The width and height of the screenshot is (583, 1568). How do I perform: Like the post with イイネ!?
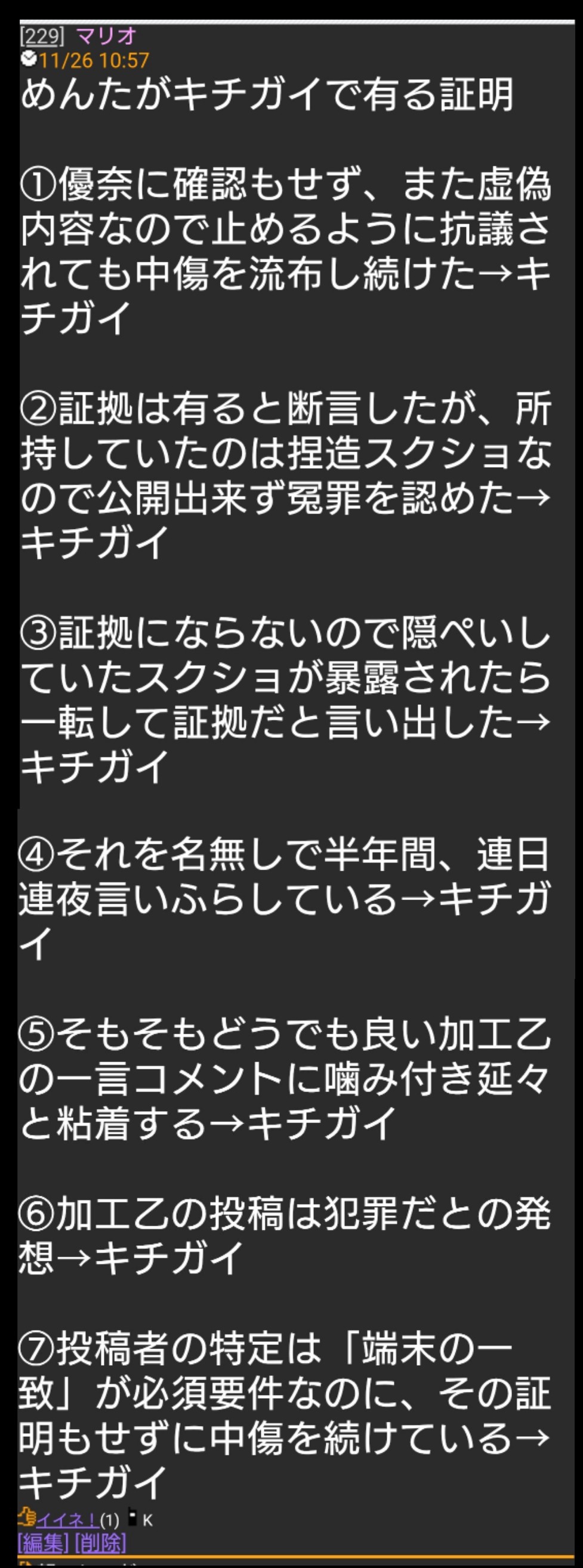(67, 1520)
